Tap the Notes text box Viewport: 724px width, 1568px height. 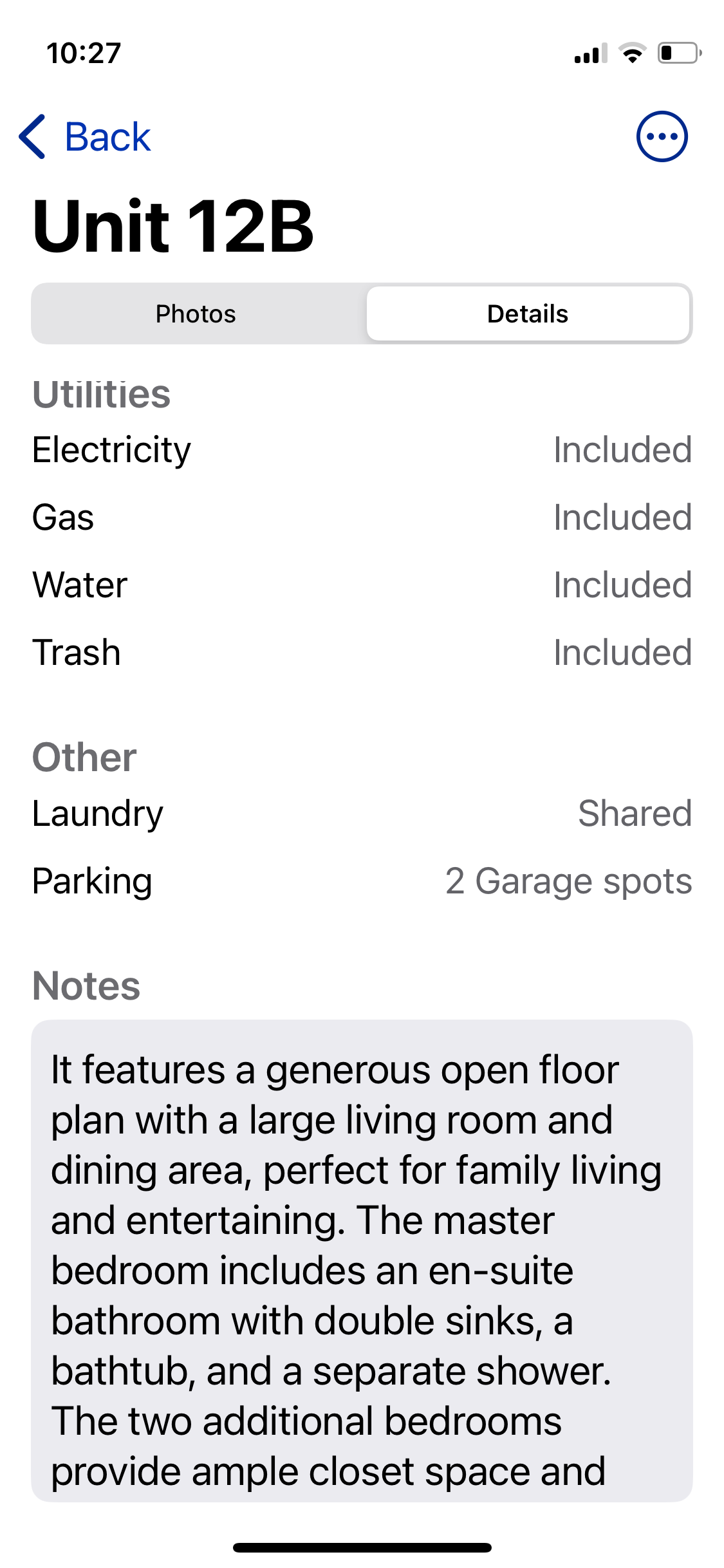tap(362, 1260)
